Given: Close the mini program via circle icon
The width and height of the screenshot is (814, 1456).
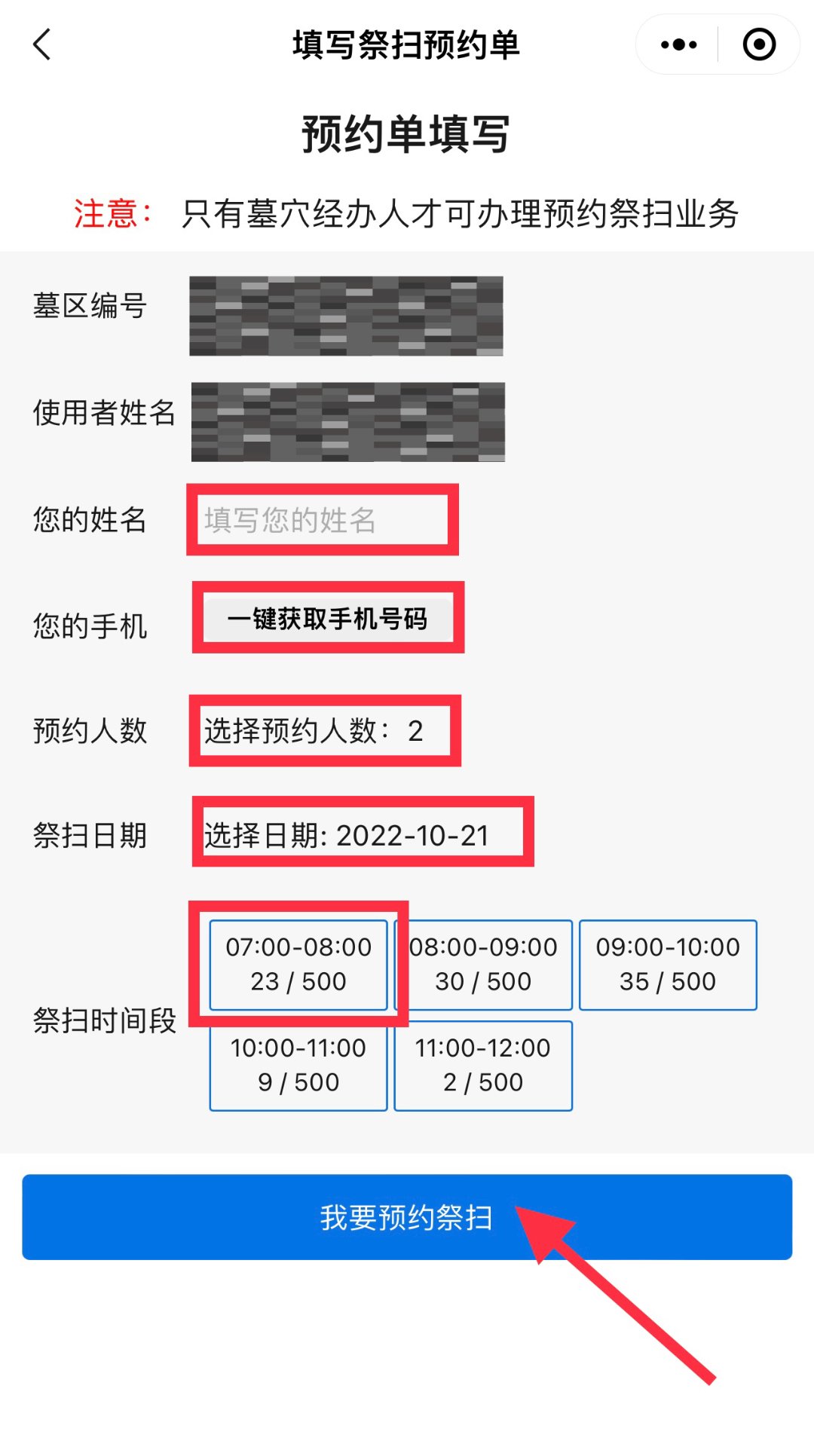Looking at the screenshot, I should pyautogui.click(x=759, y=44).
